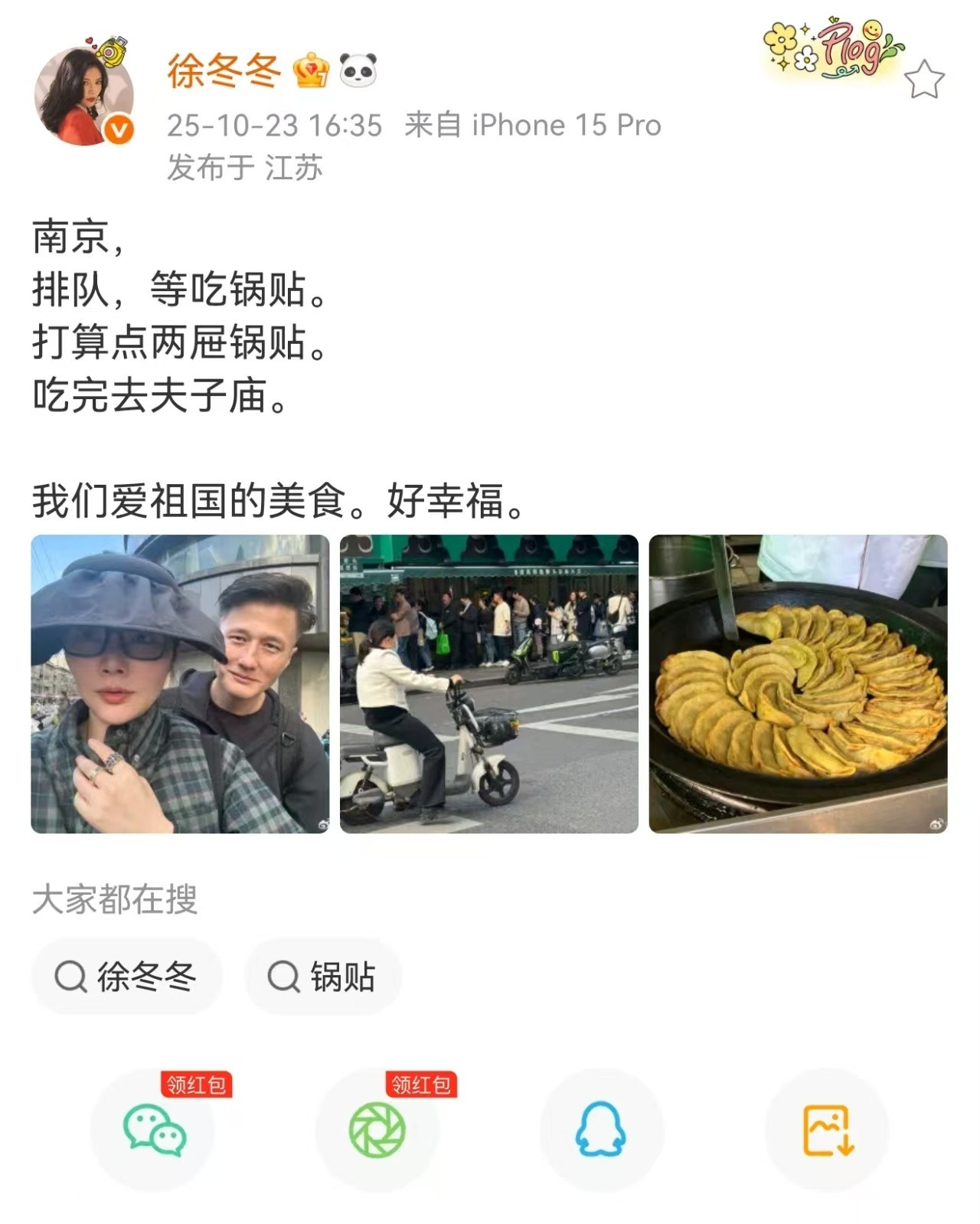Viewport: 980px width, 1224px height.
Task: Toggle the star to favorite this post
Action: 926,78
